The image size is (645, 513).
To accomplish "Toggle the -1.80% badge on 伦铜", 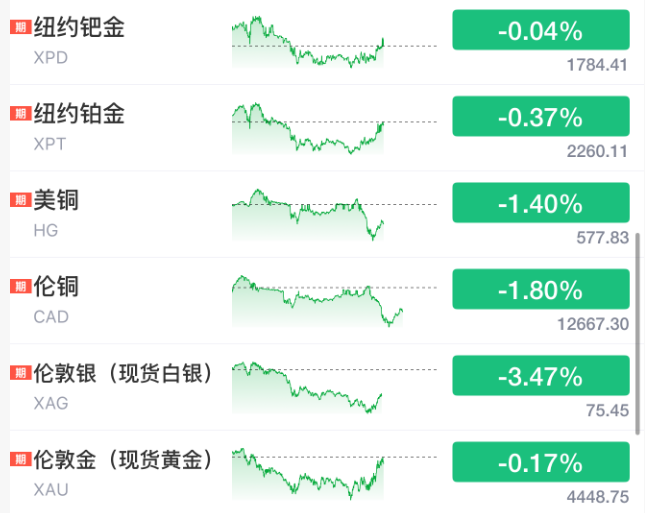I will [x=540, y=290].
